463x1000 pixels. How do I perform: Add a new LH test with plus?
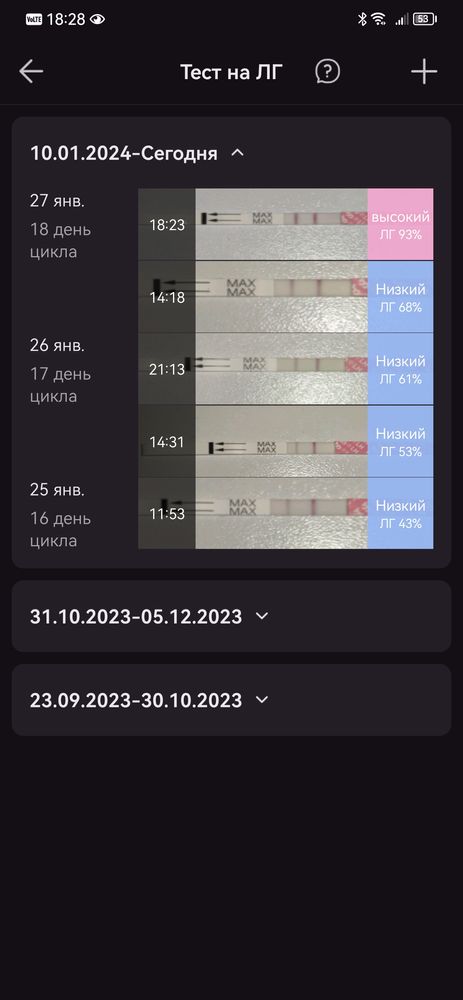click(x=424, y=71)
